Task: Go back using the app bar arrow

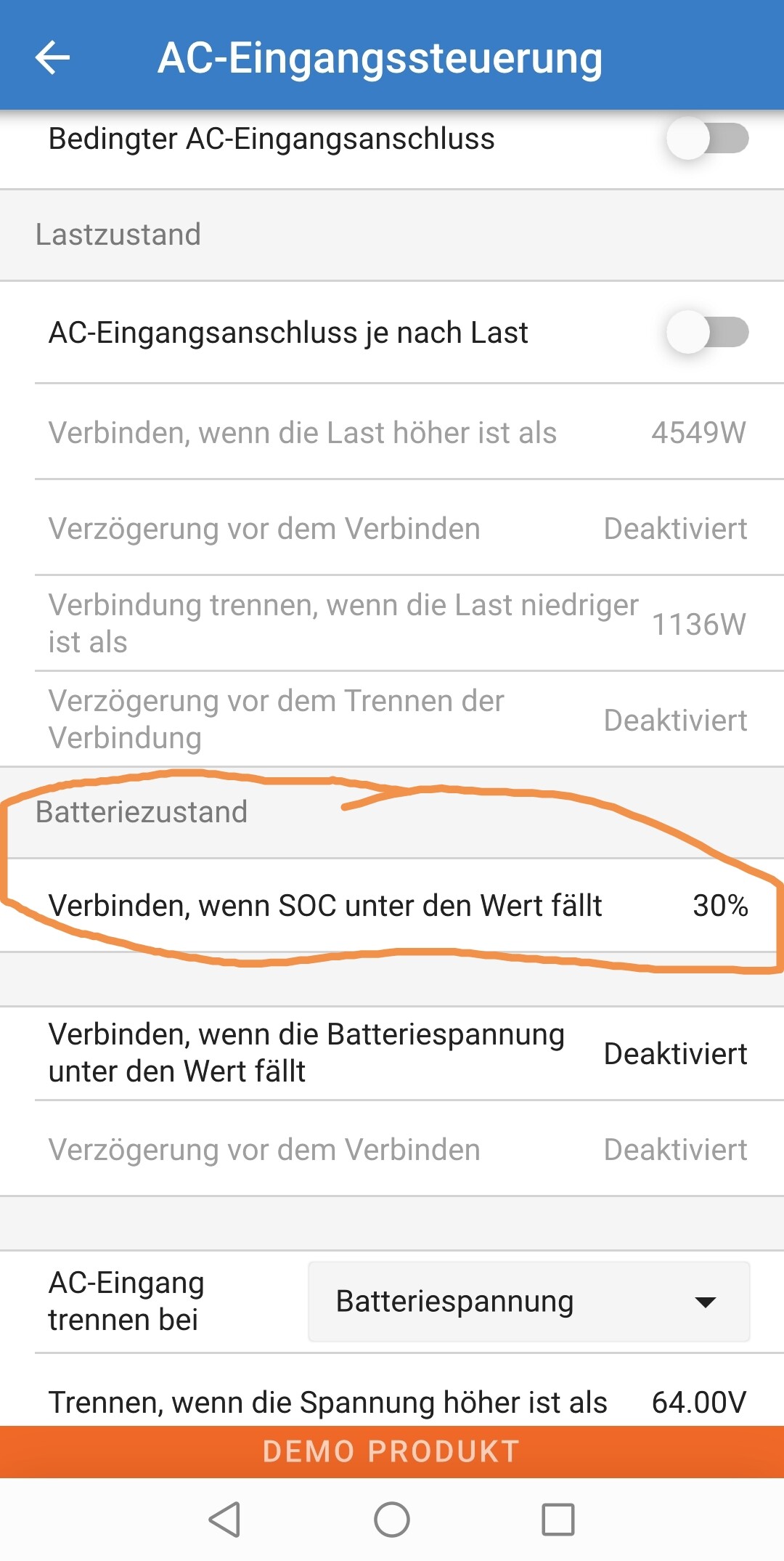Action: coord(52,57)
